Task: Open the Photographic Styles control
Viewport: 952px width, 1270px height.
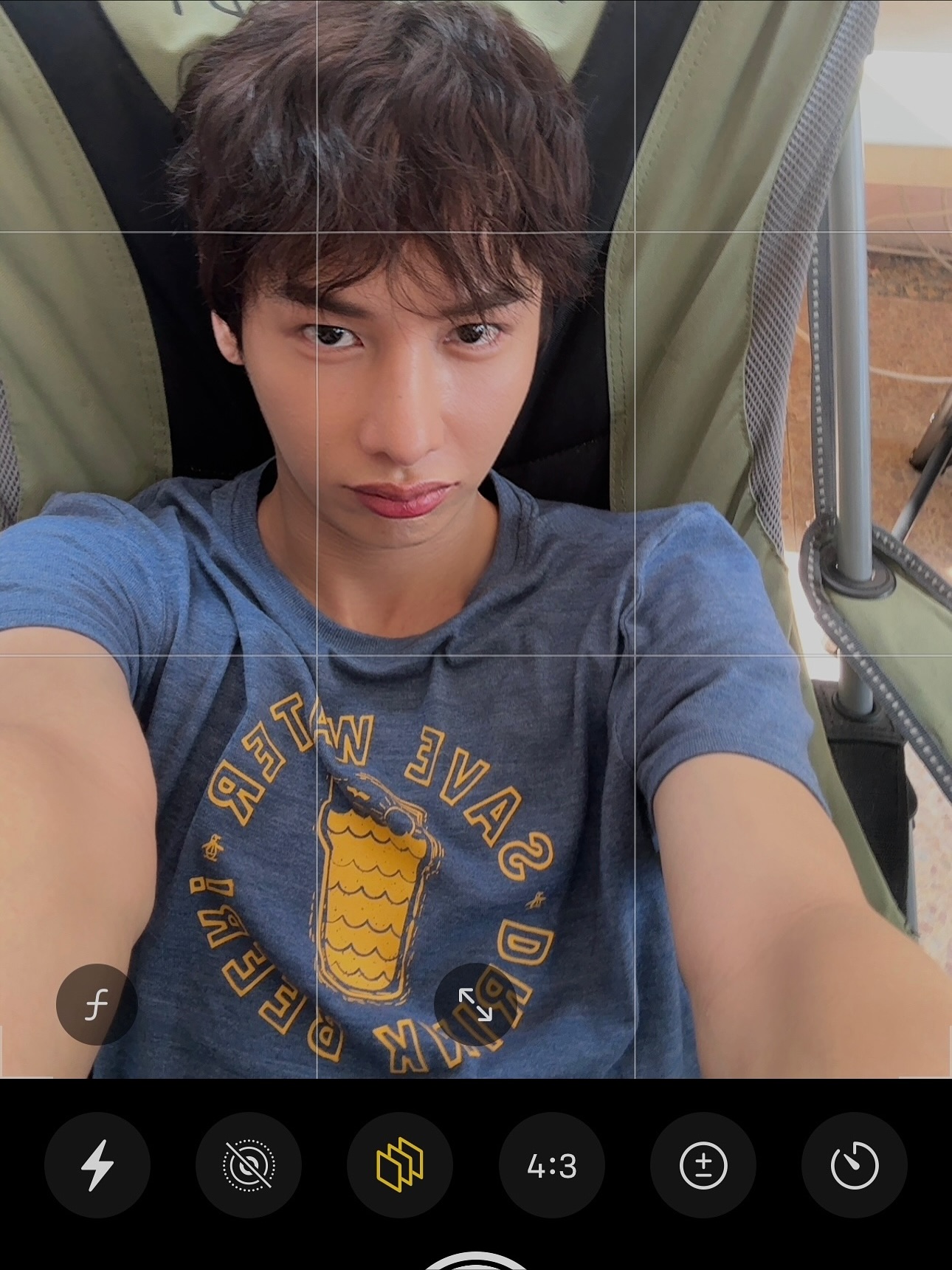Action: coord(400,1165)
